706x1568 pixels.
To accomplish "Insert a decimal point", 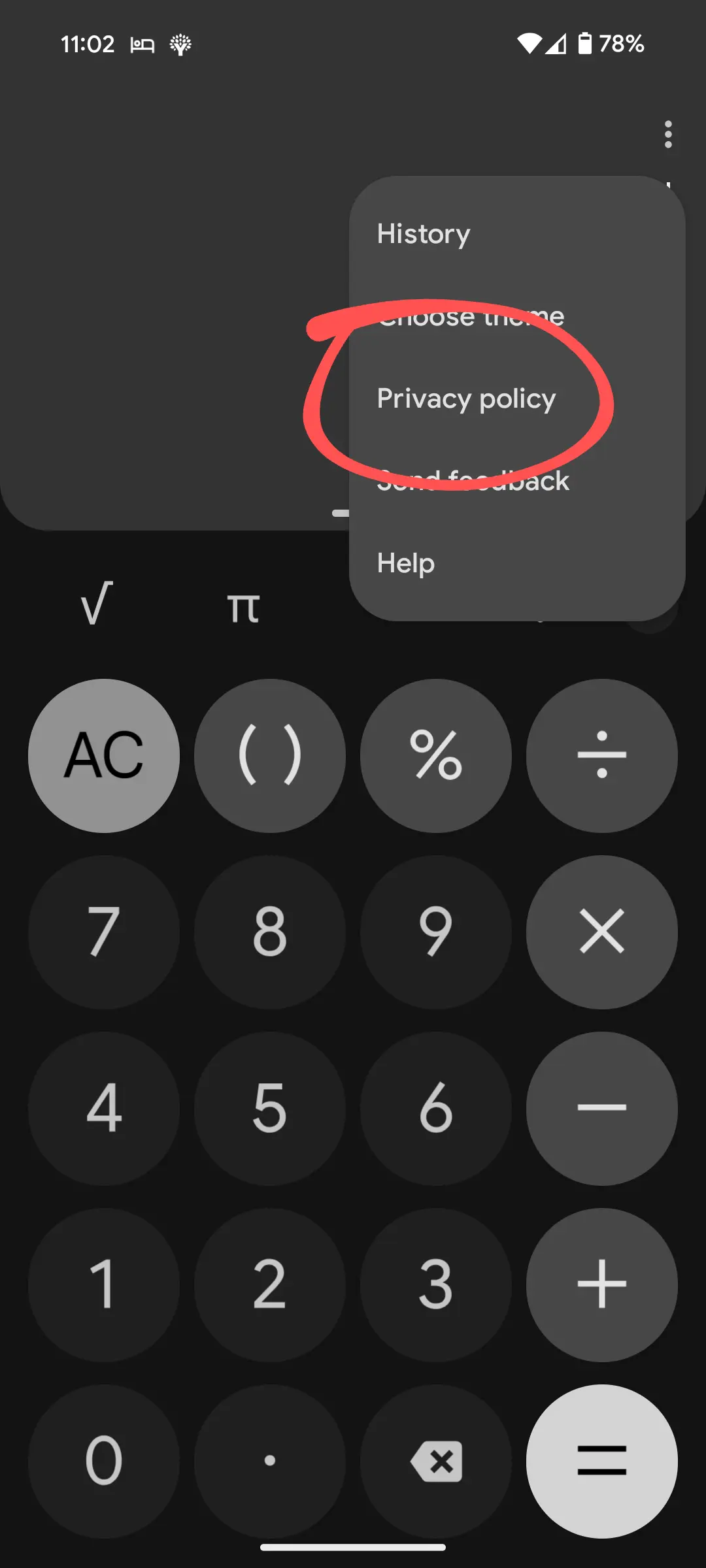I will point(270,1462).
